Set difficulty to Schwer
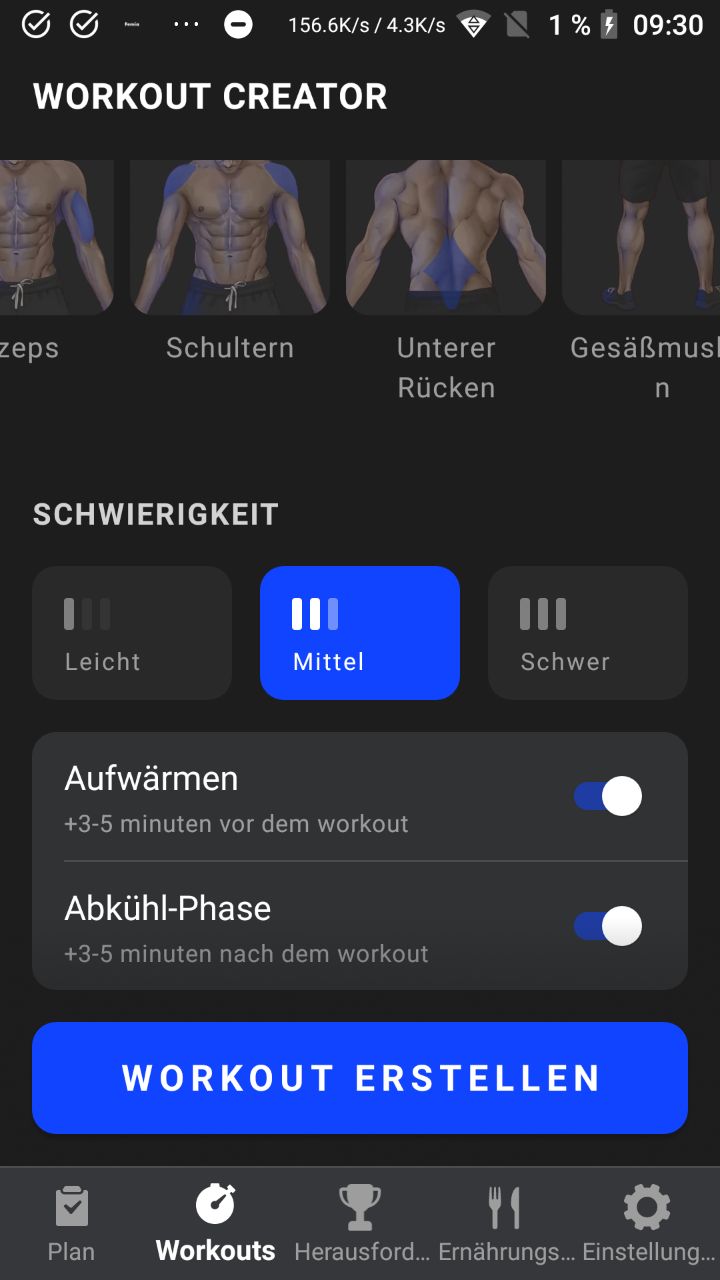Image resolution: width=720 pixels, height=1280 pixels. pyautogui.click(x=588, y=633)
